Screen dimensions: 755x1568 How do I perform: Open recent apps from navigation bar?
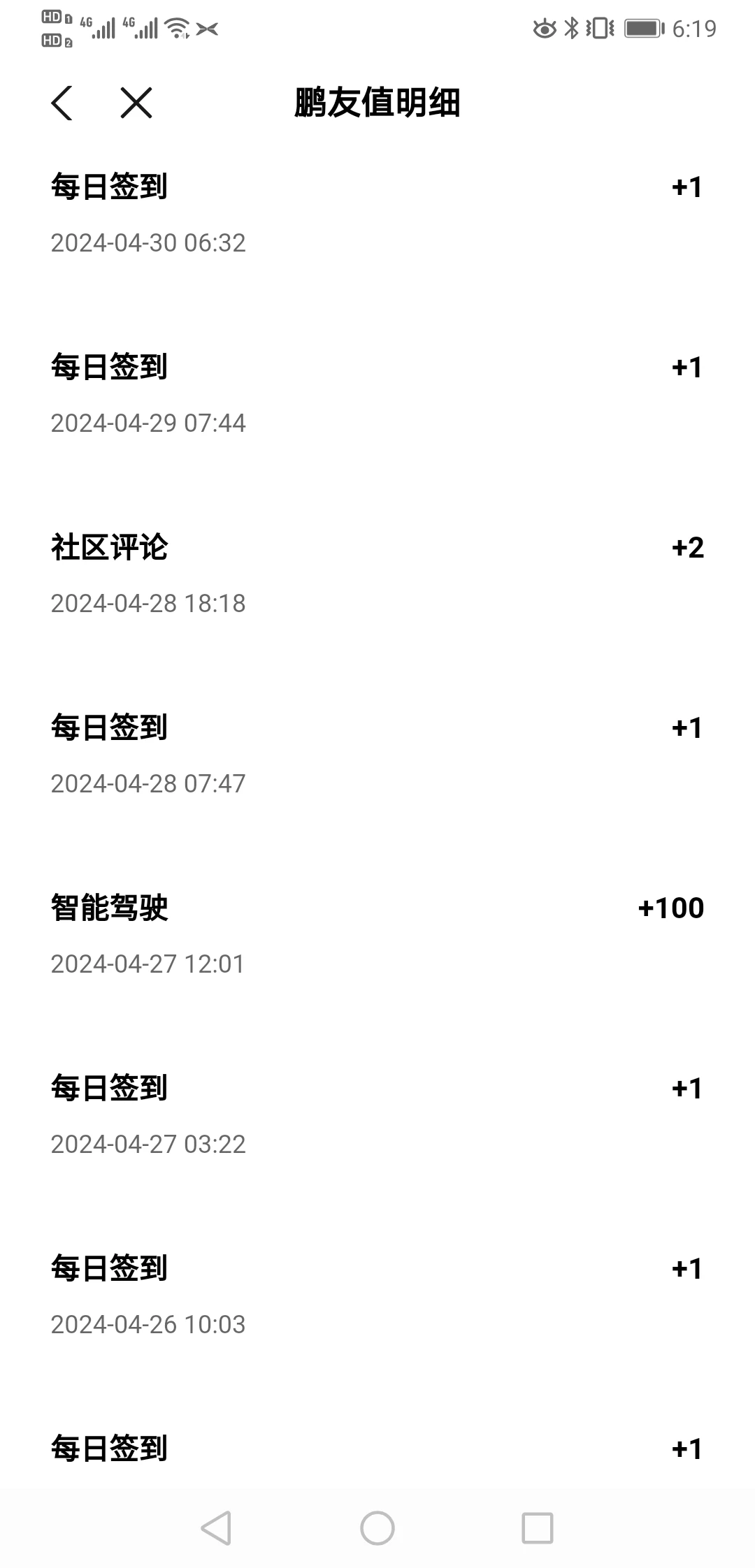[x=538, y=1527]
